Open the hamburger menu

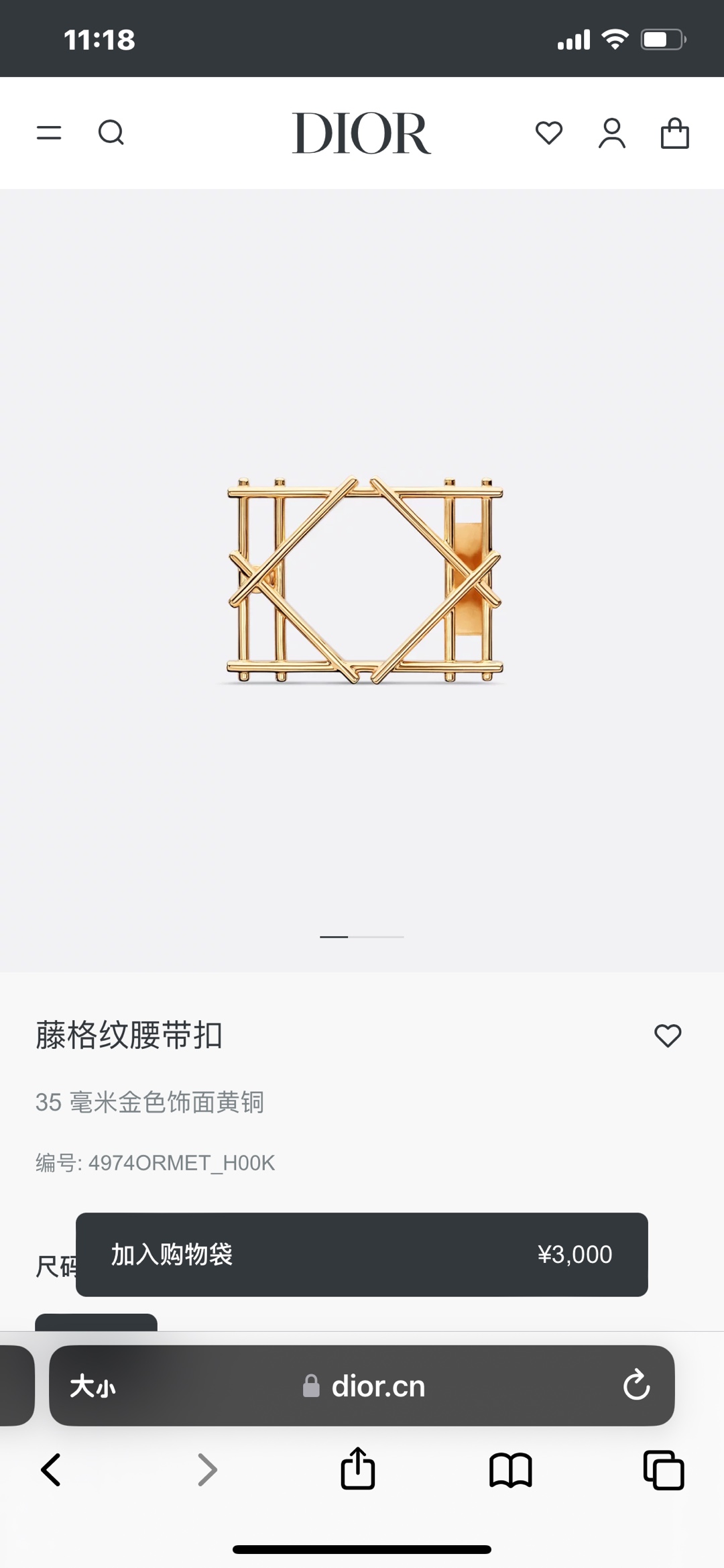pyautogui.click(x=49, y=133)
